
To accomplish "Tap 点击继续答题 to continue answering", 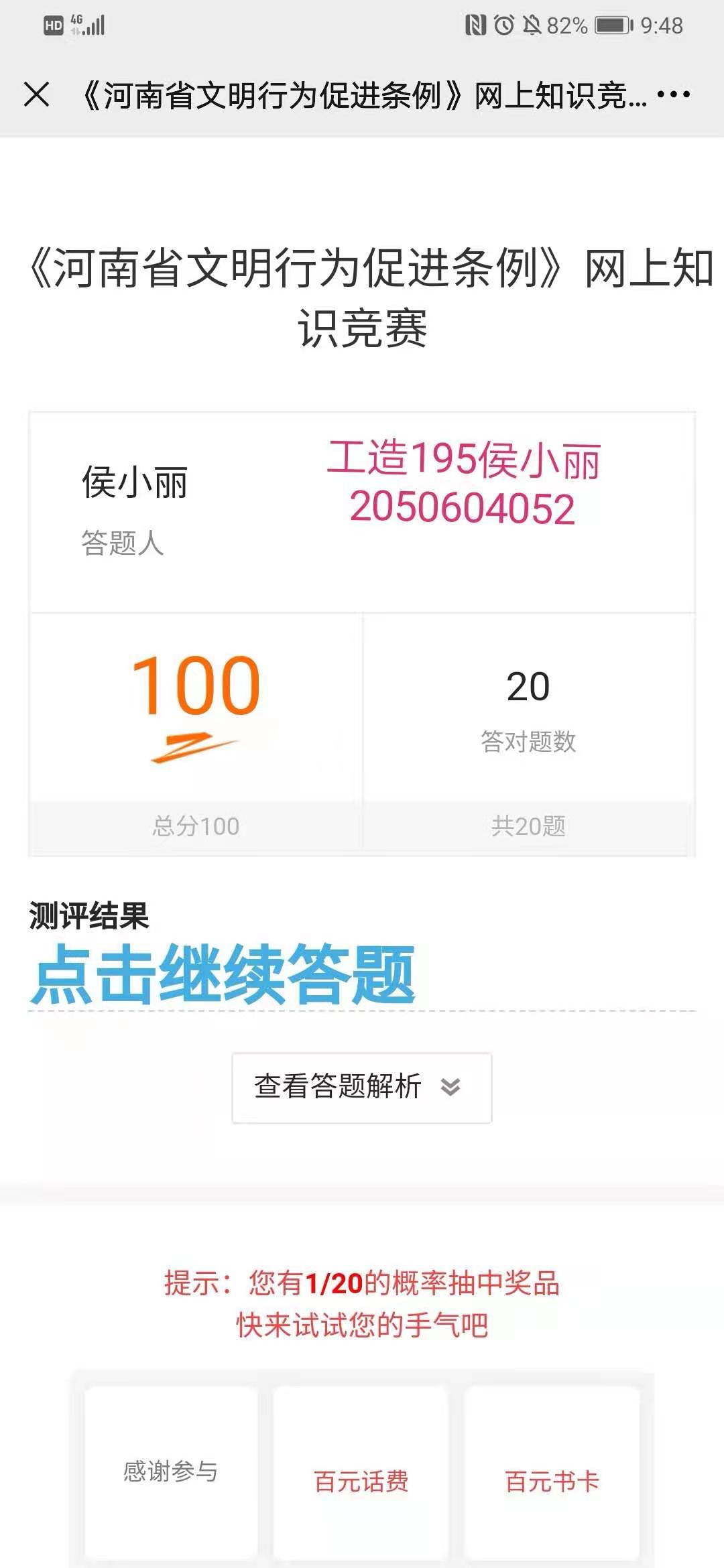I will [x=223, y=974].
